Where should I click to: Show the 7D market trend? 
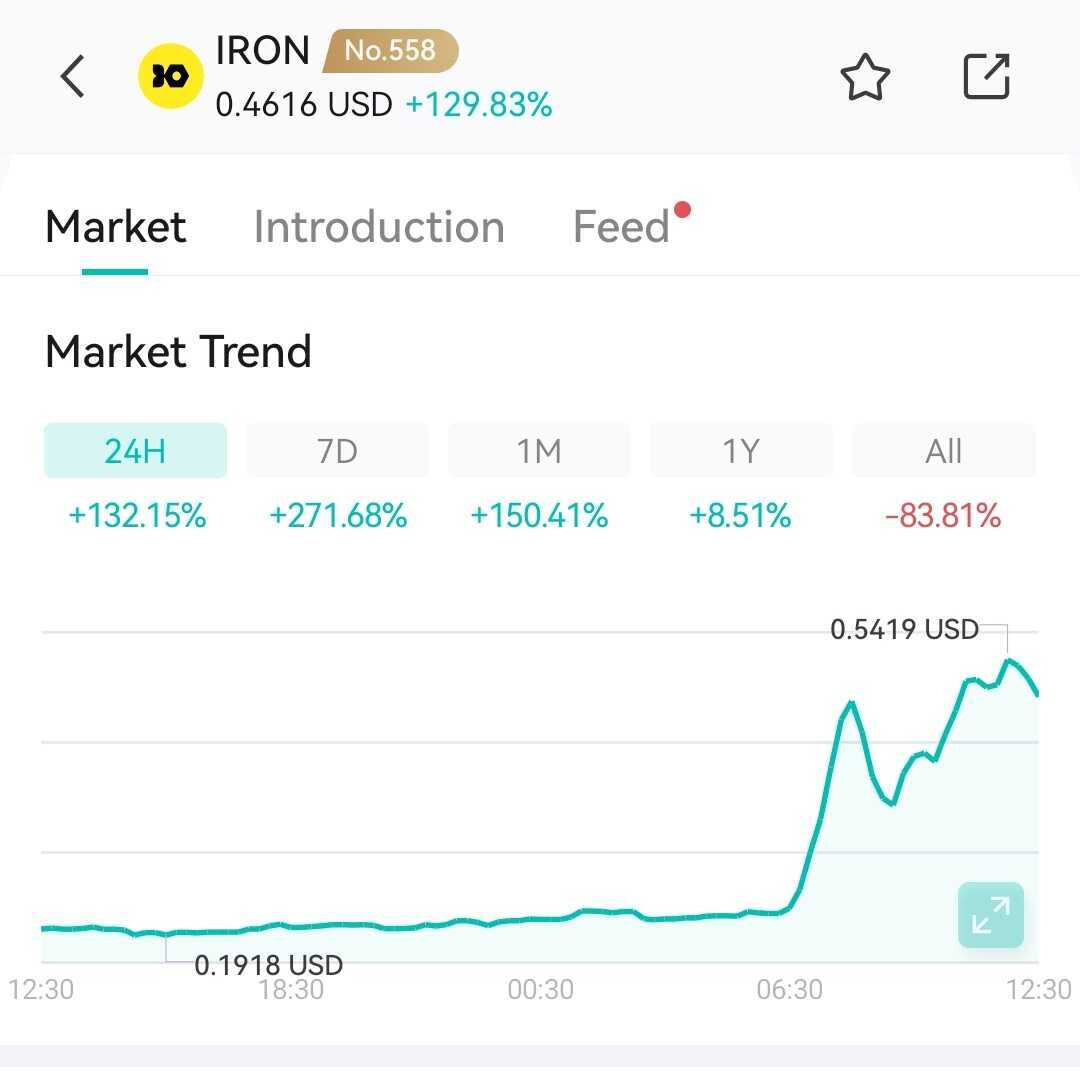(337, 451)
